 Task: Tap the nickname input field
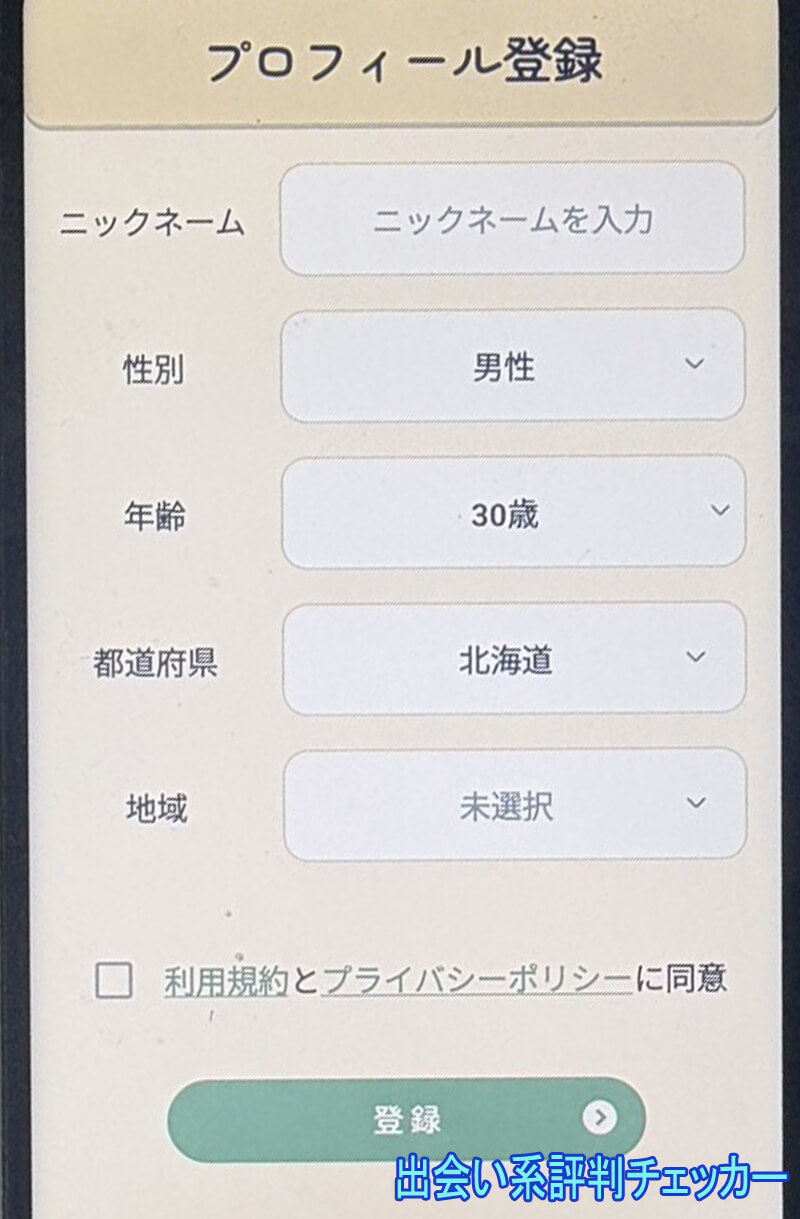pyautogui.click(x=512, y=219)
